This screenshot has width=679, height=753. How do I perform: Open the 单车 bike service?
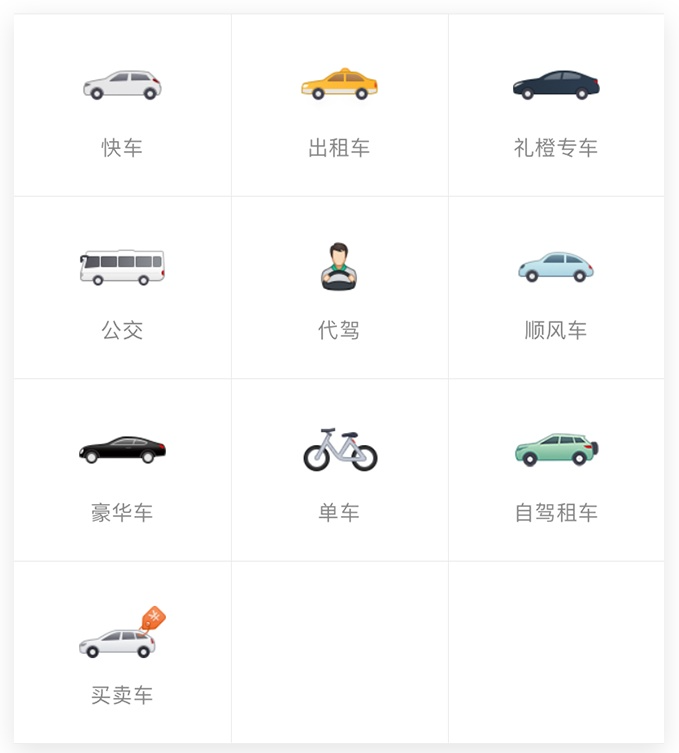(339, 470)
